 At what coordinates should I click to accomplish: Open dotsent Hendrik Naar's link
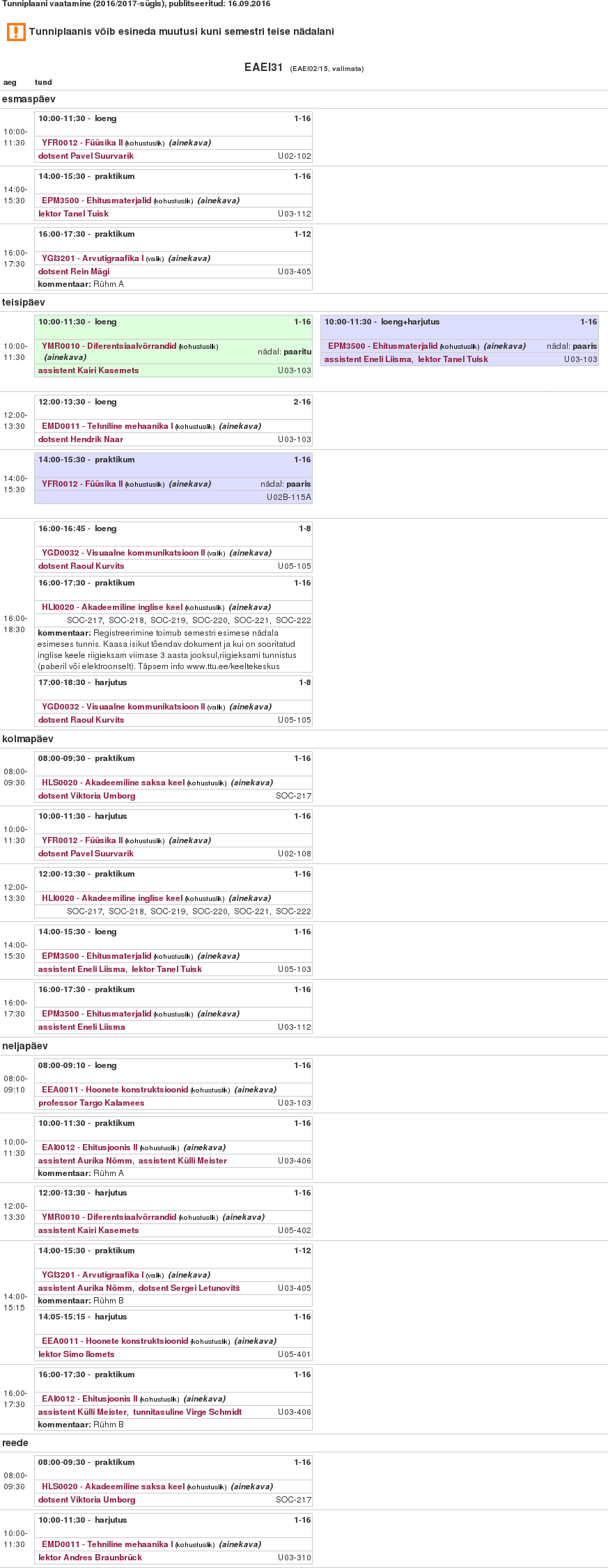click(x=80, y=439)
